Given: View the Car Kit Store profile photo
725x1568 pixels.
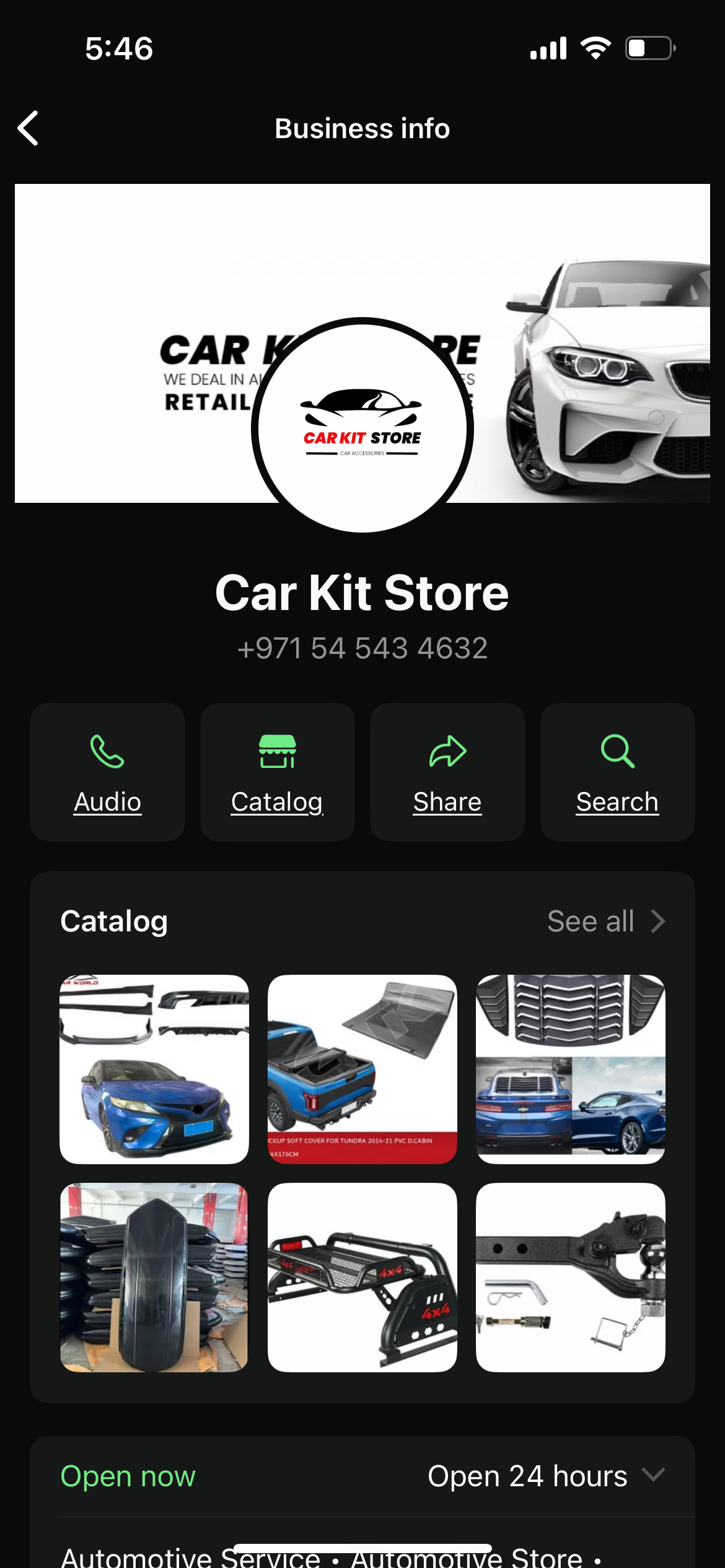Looking at the screenshot, I should point(362,425).
